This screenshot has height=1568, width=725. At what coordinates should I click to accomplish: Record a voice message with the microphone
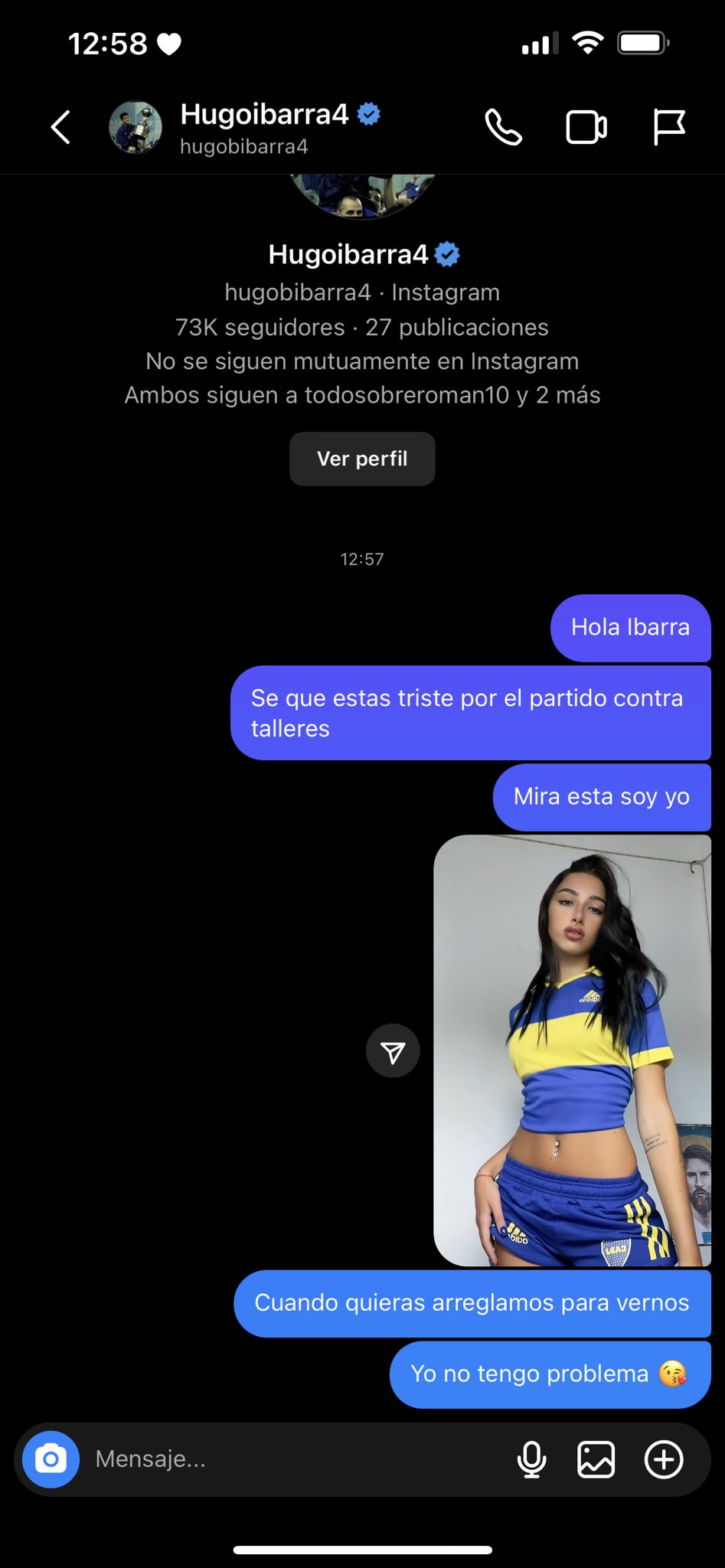click(531, 1459)
